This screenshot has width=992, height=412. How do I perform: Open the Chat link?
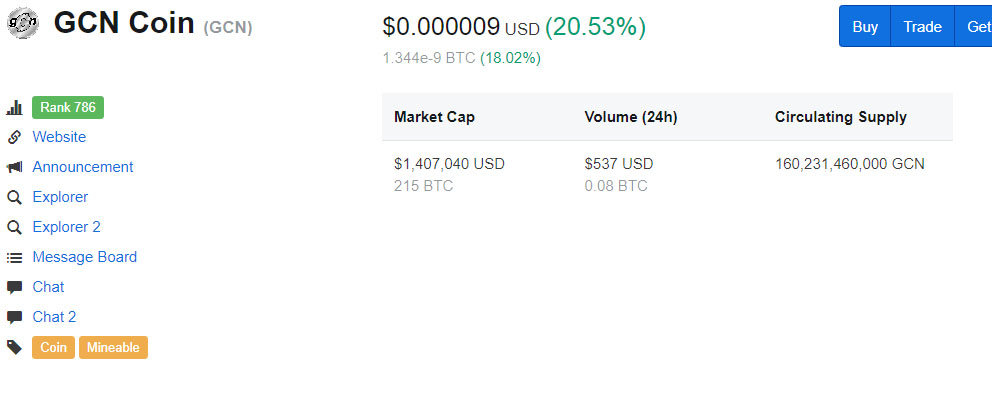pos(48,287)
